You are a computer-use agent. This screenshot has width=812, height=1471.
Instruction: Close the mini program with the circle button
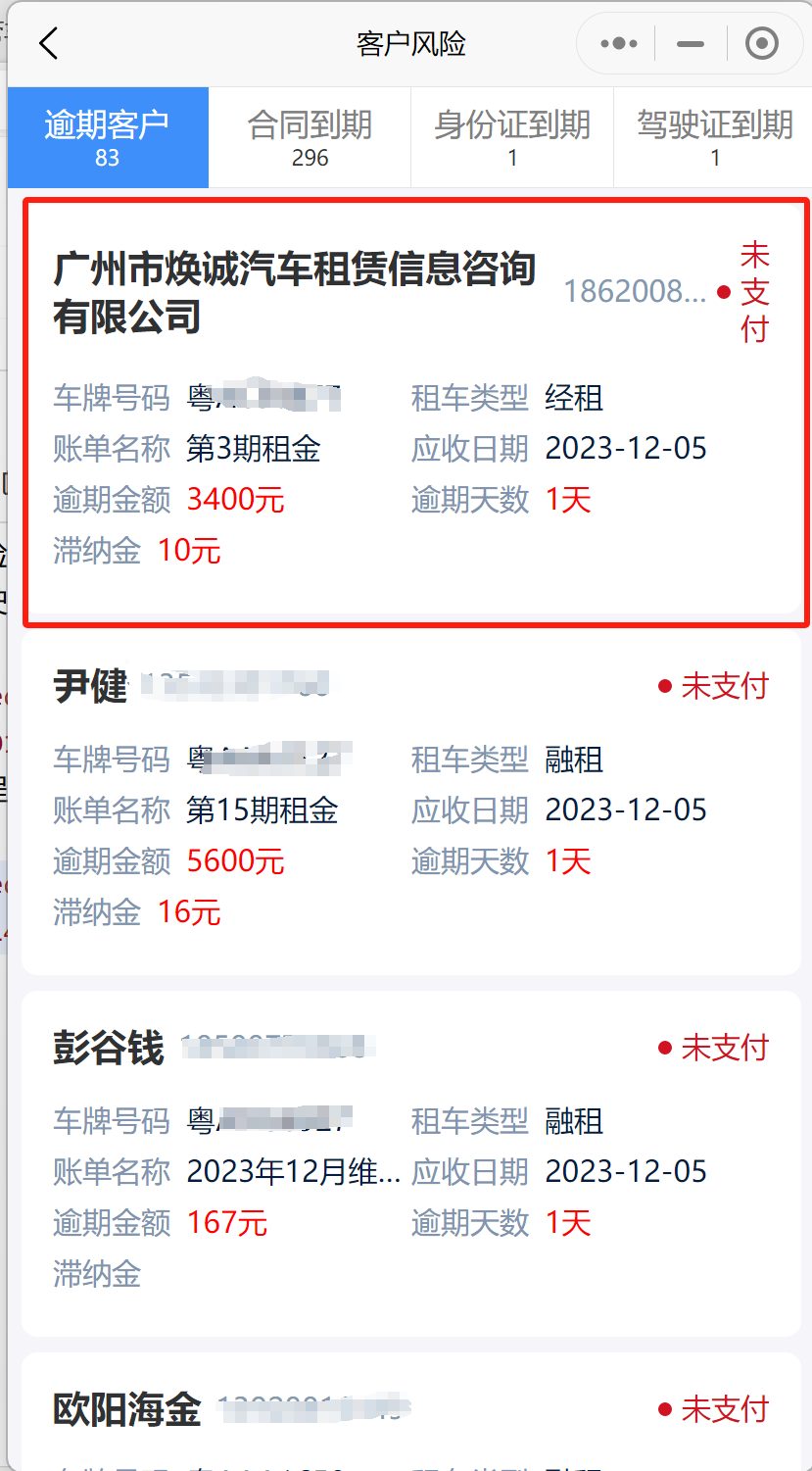[x=761, y=44]
